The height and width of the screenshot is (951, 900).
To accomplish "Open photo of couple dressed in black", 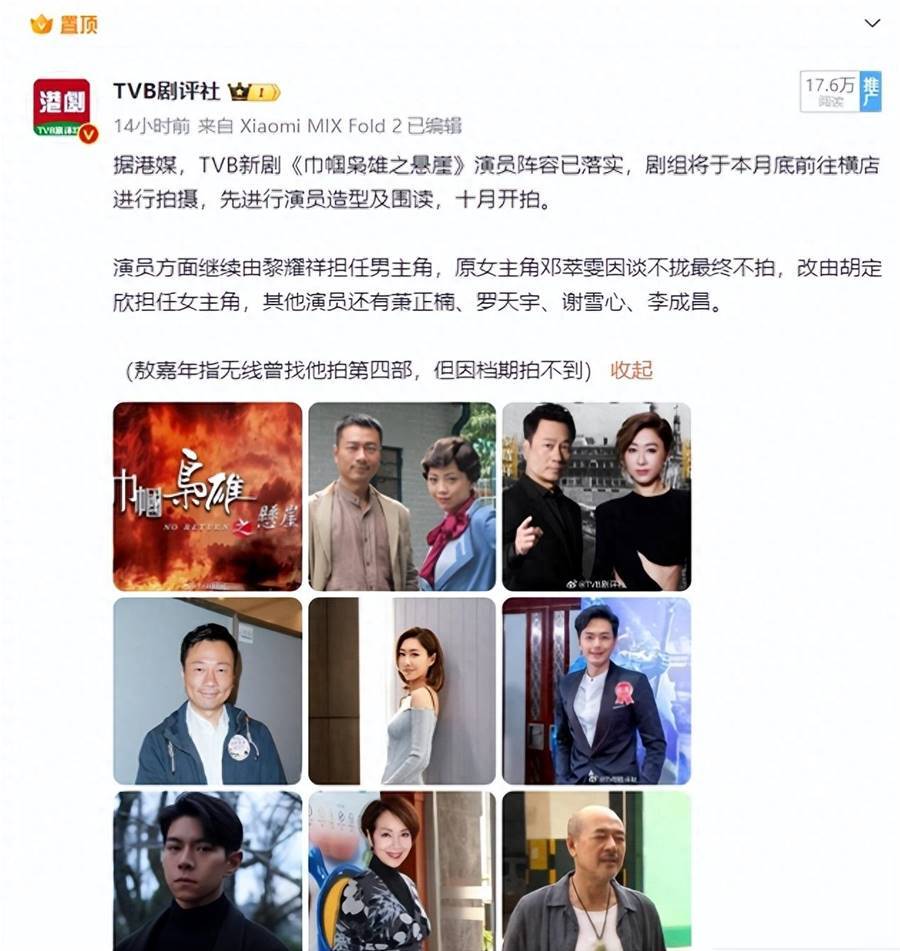I will click(x=596, y=496).
